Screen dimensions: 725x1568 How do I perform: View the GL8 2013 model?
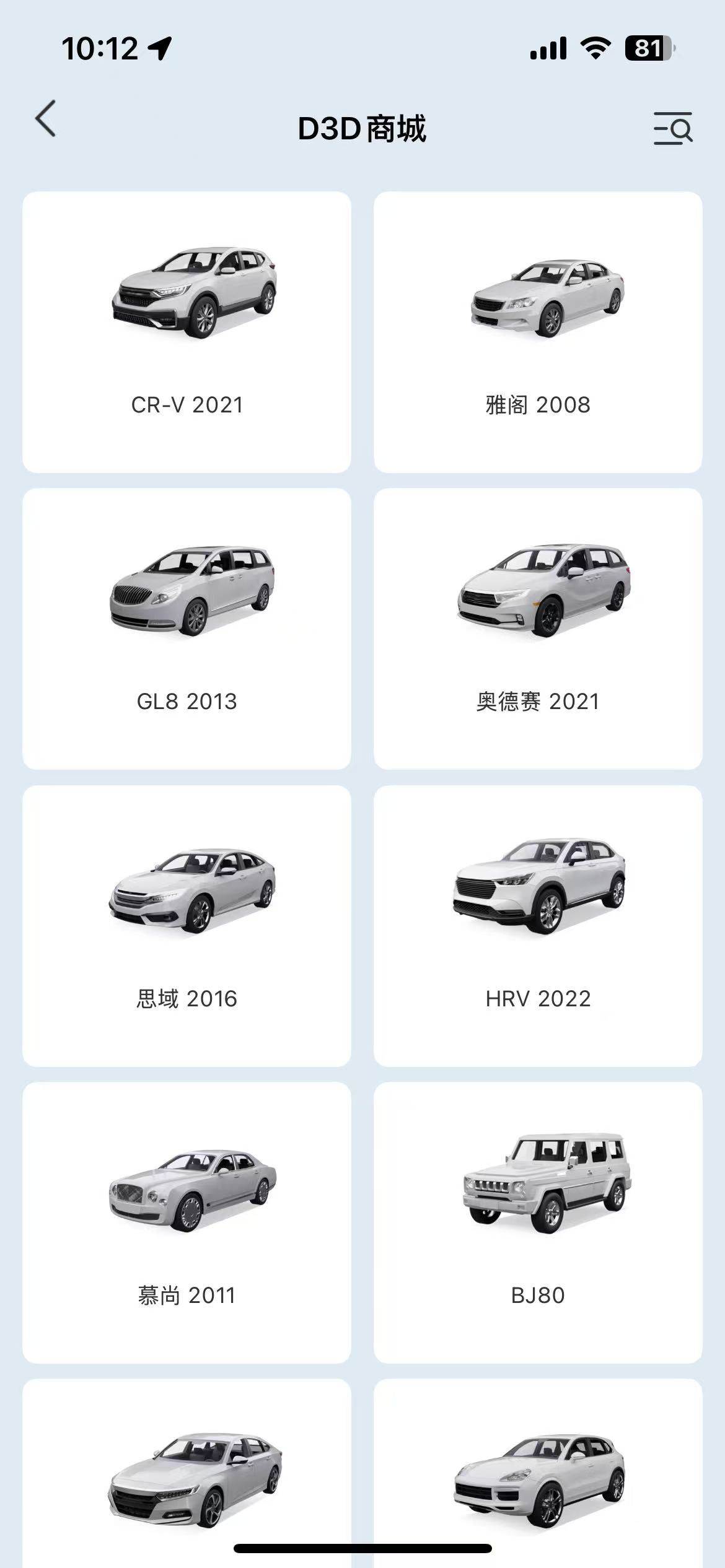pyautogui.click(x=187, y=629)
